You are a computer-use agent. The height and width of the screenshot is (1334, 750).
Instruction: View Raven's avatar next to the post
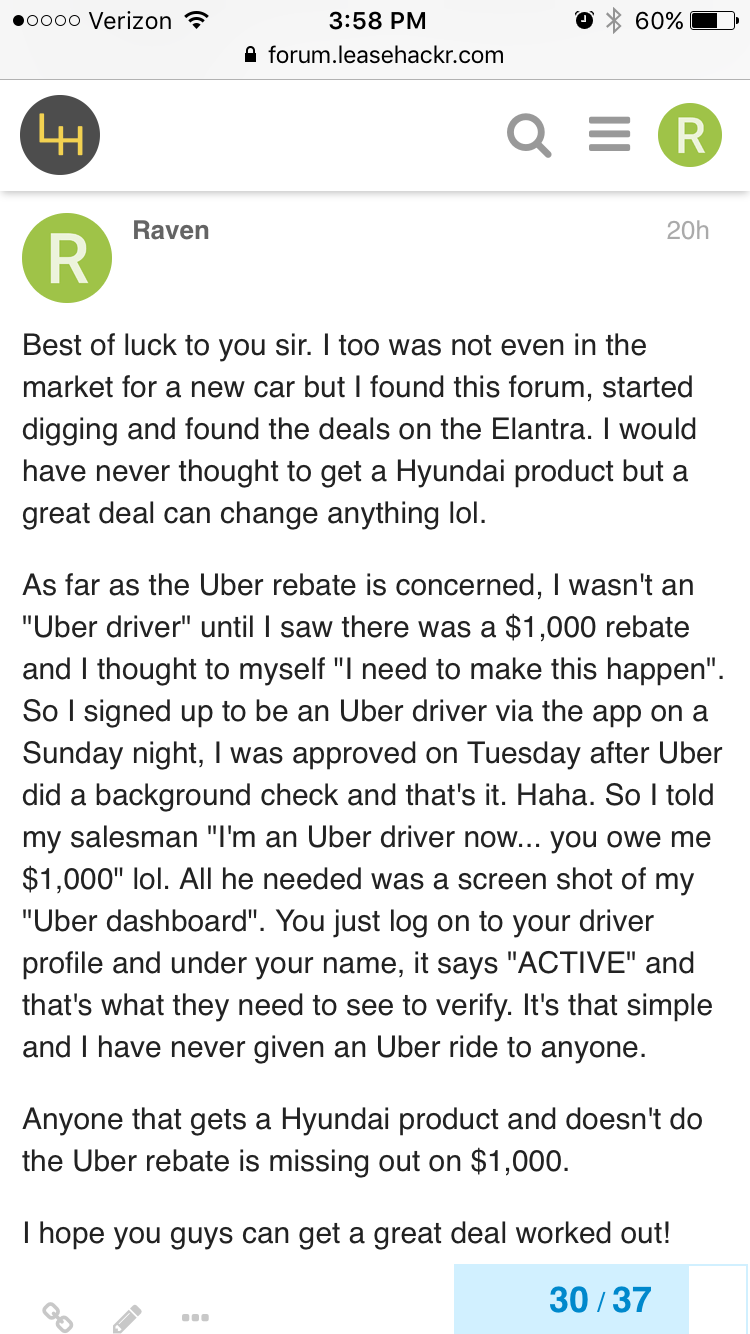pos(67,258)
